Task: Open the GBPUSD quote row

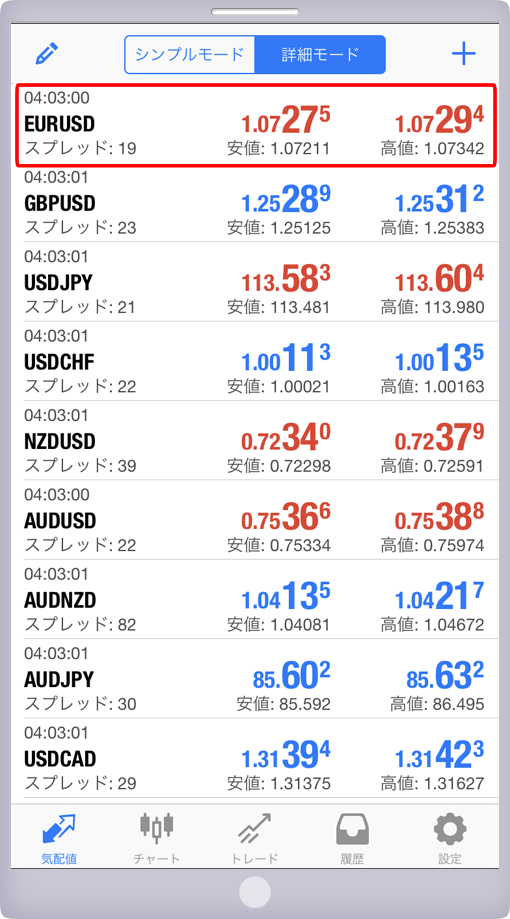Action: pyautogui.click(x=256, y=203)
